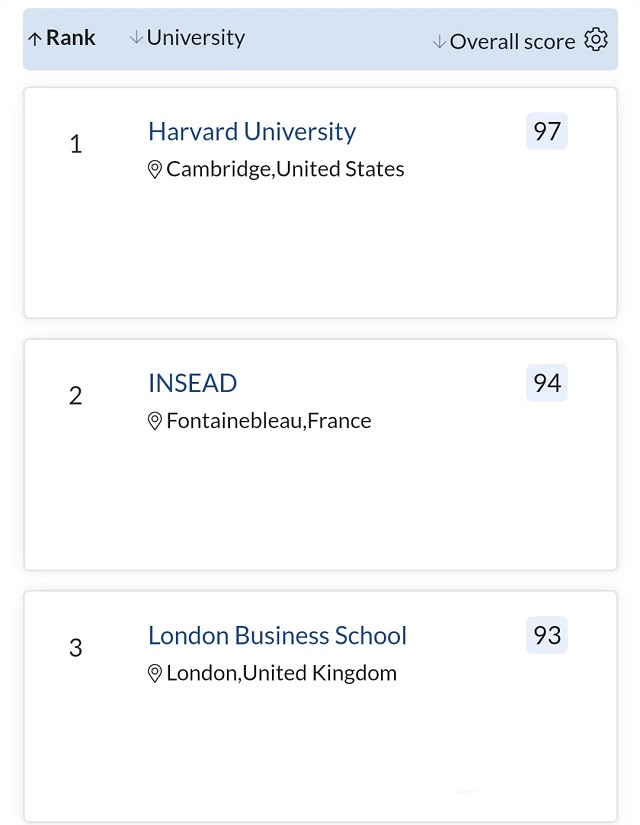This screenshot has height=825, width=640.
Task: Open the column settings gear
Action: tap(596, 39)
